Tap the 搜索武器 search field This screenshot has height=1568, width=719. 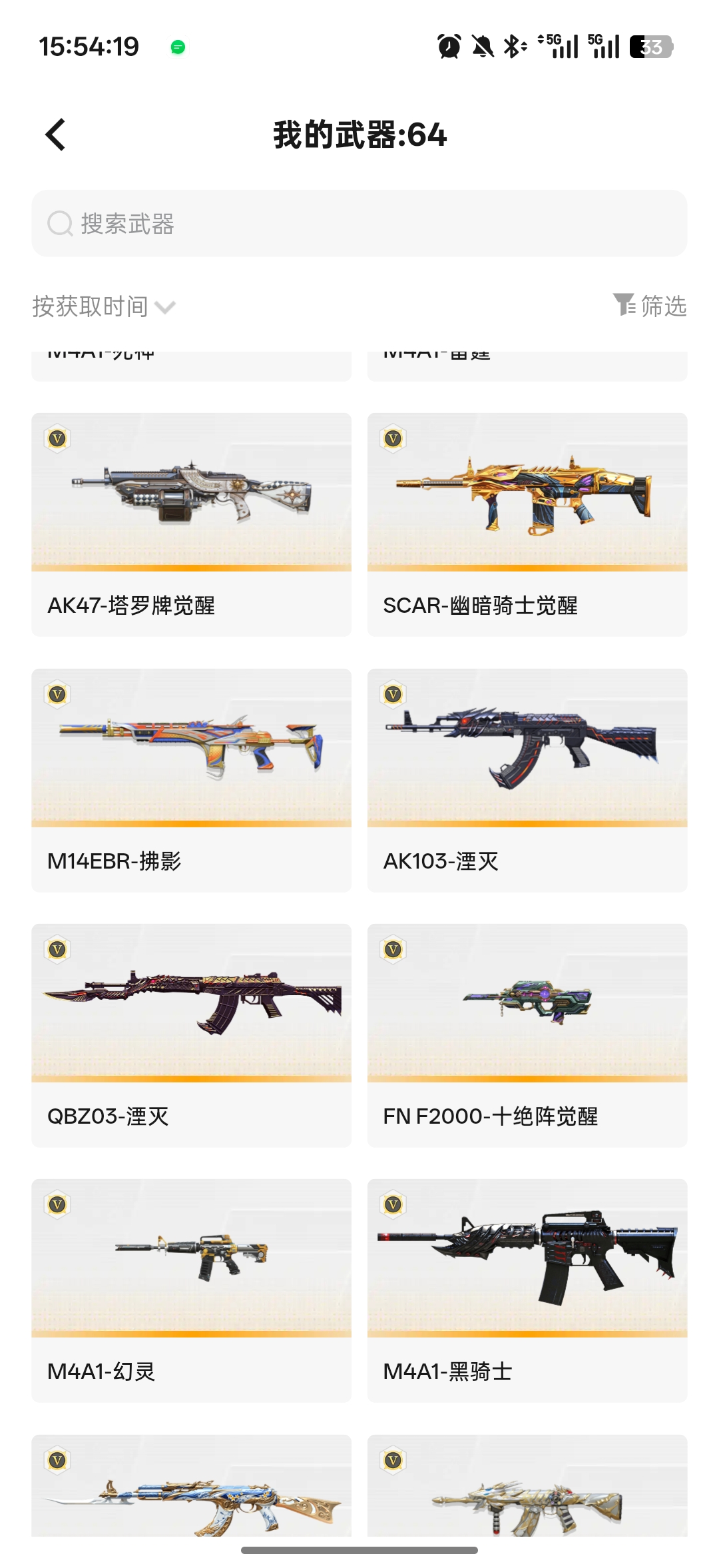pos(359,224)
